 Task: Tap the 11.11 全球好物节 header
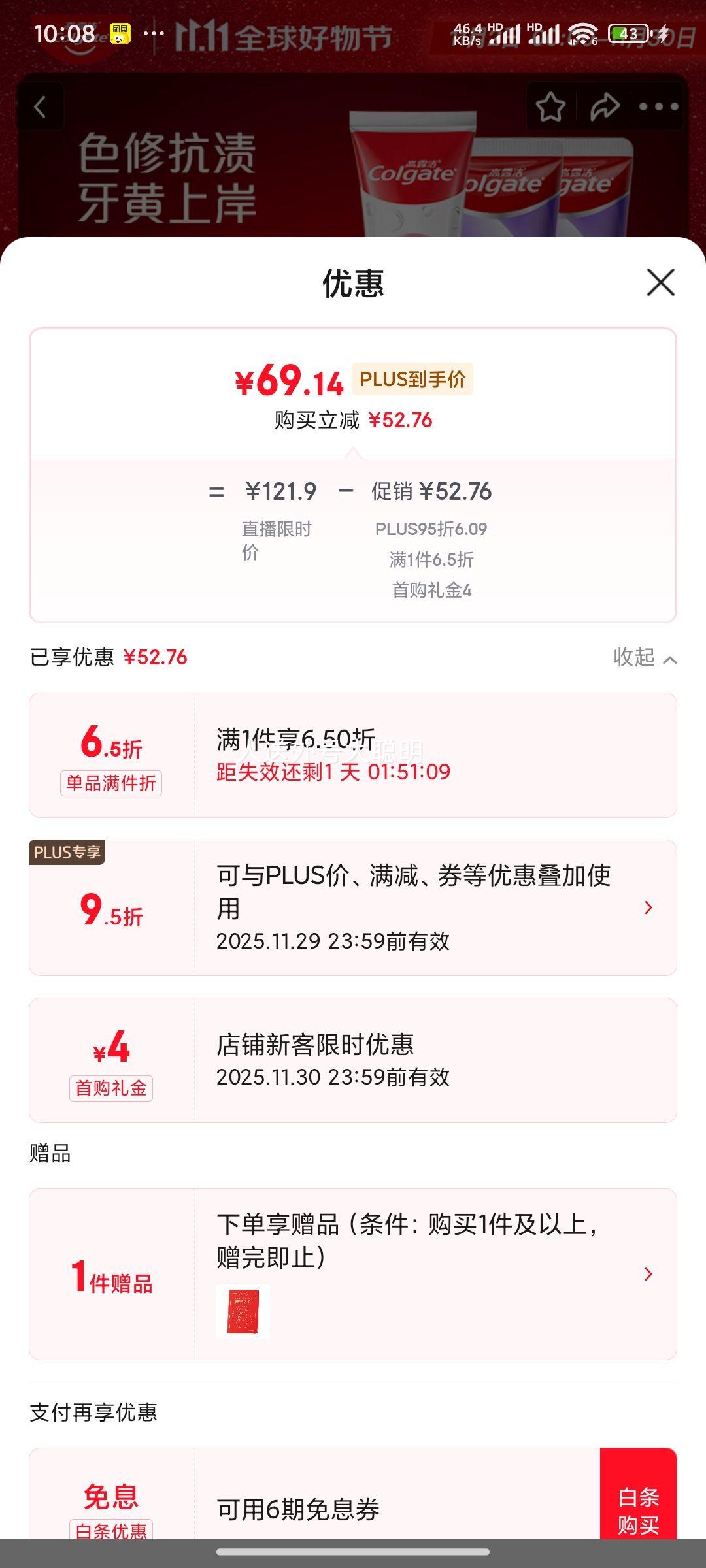pyautogui.click(x=281, y=37)
